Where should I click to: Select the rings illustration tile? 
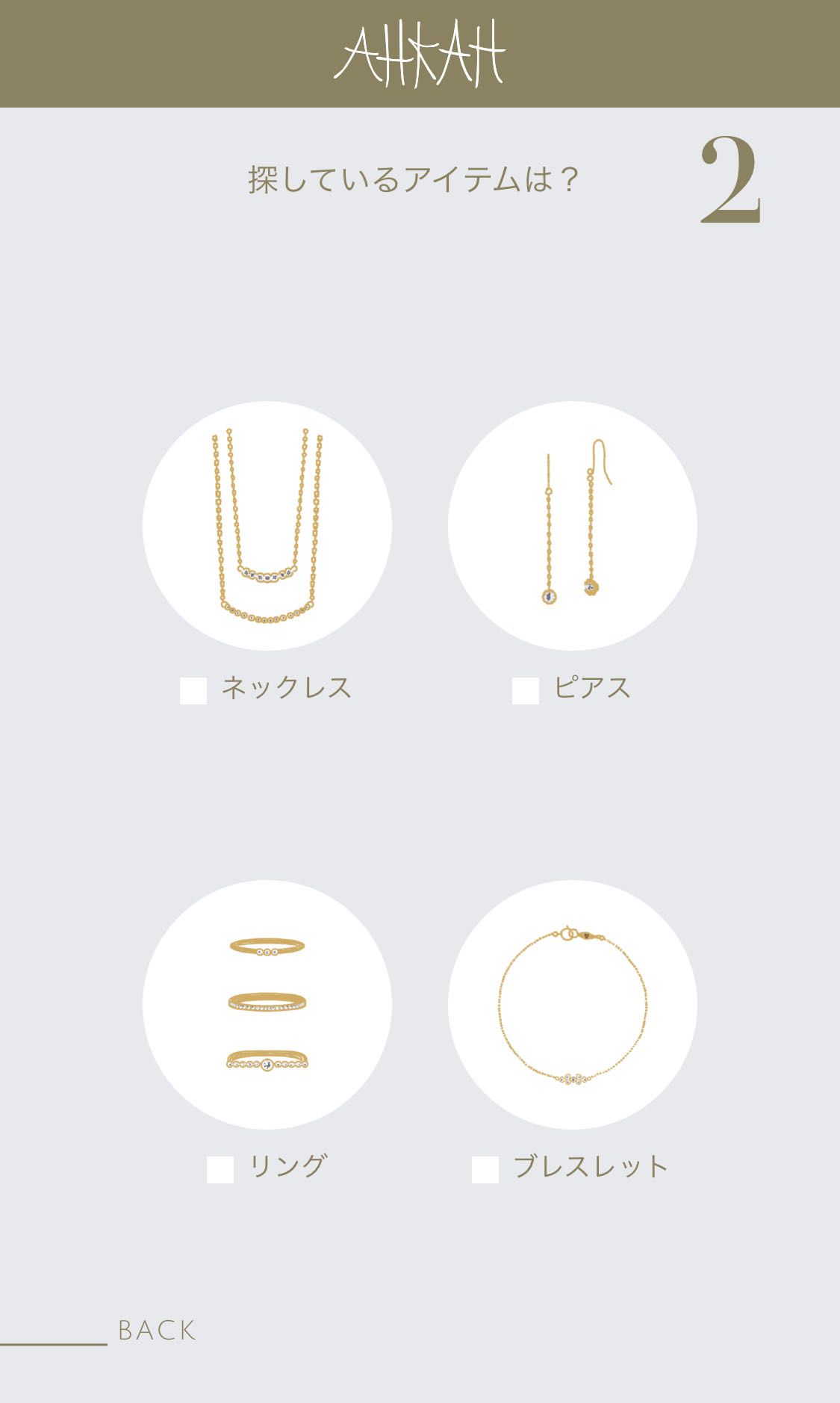[x=267, y=1005]
